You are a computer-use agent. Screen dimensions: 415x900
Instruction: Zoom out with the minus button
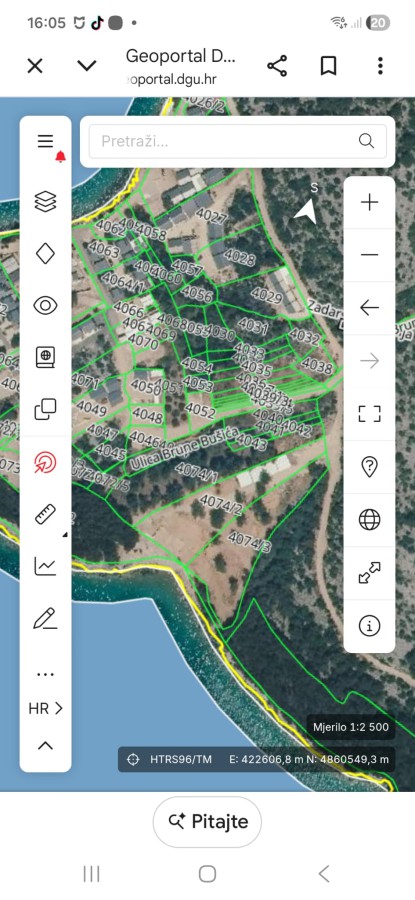click(370, 255)
